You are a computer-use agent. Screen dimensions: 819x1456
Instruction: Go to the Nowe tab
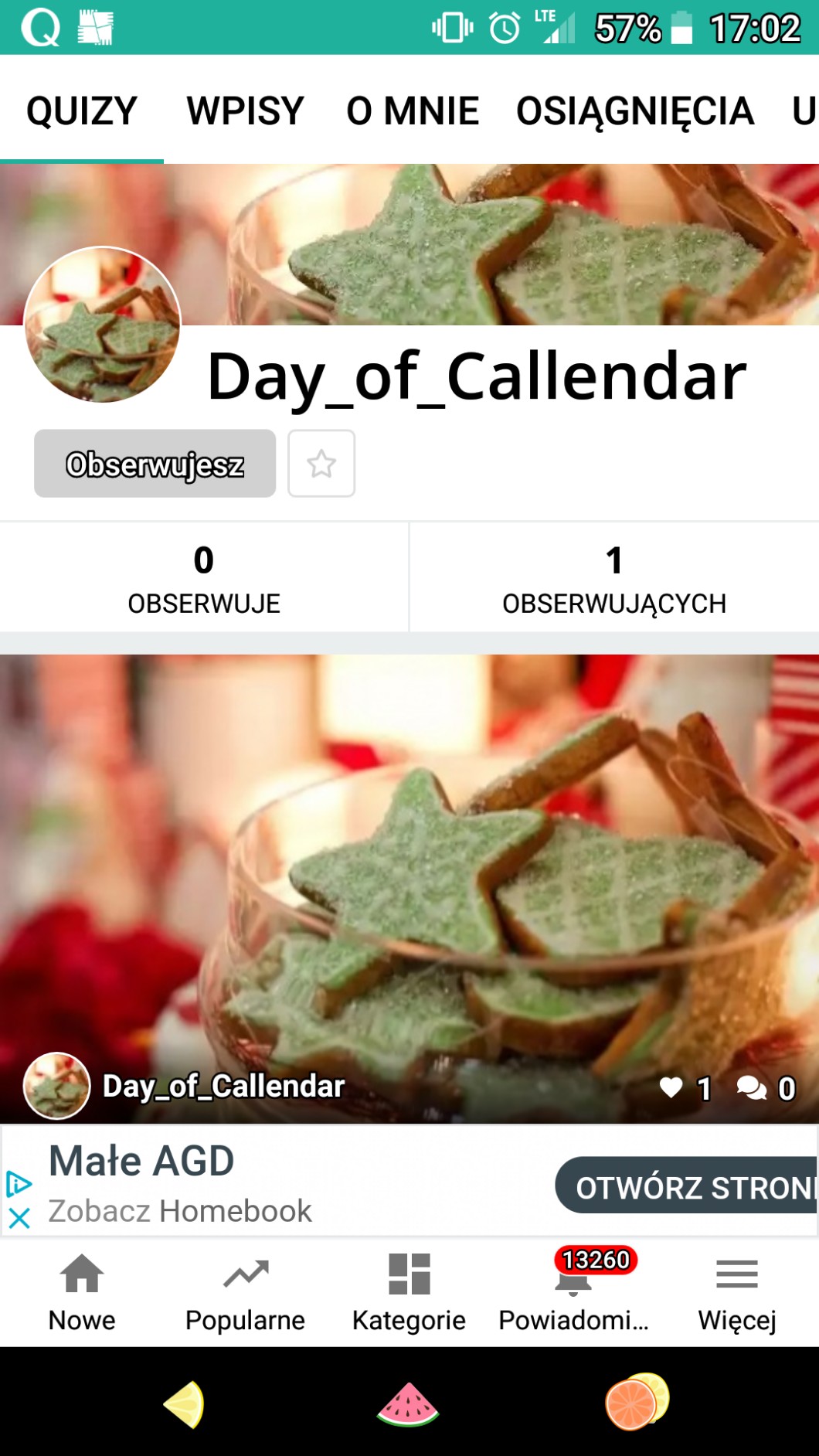point(82,1293)
